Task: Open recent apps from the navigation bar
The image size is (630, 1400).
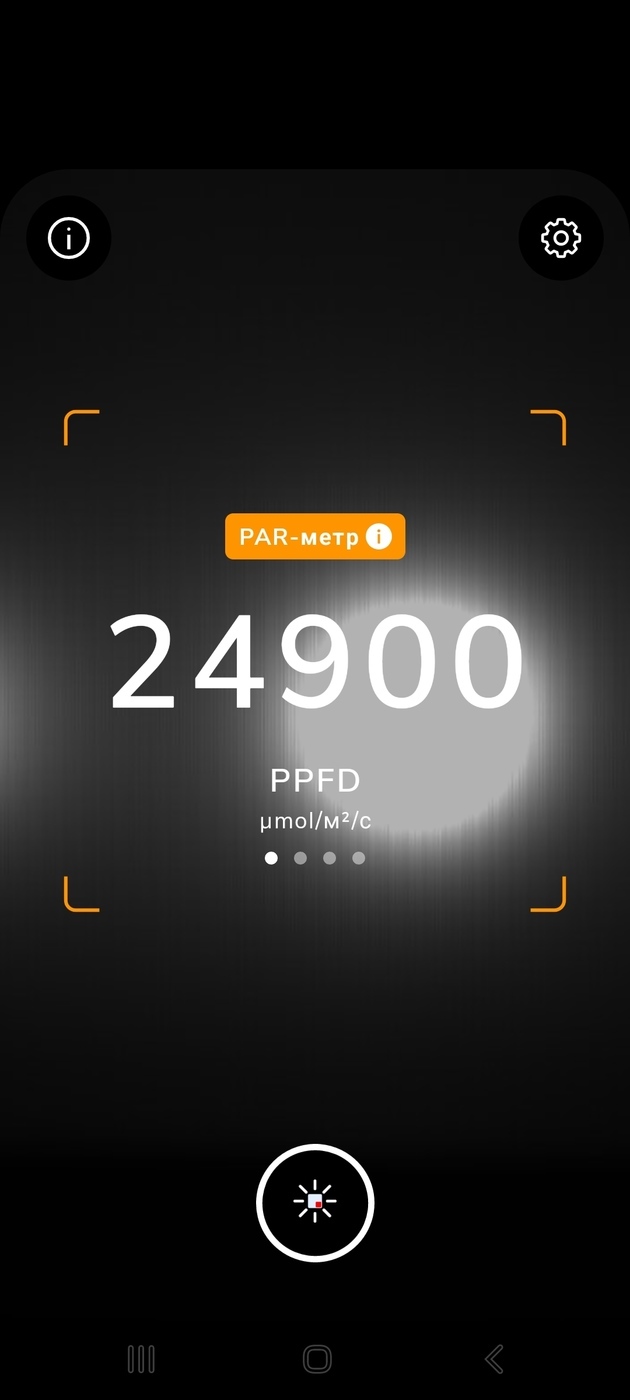Action: point(141,1359)
